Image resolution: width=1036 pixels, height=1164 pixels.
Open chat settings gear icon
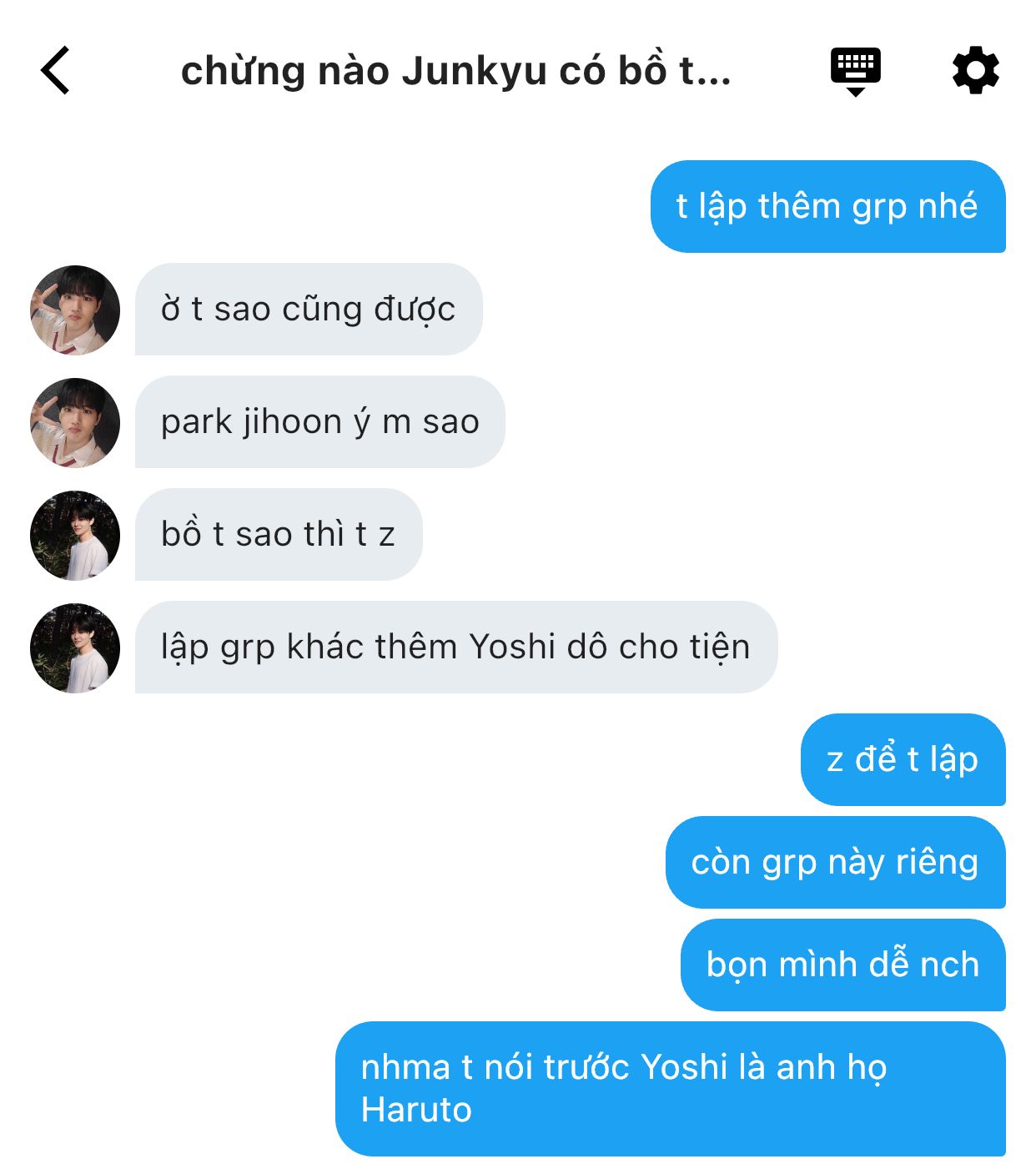[975, 71]
